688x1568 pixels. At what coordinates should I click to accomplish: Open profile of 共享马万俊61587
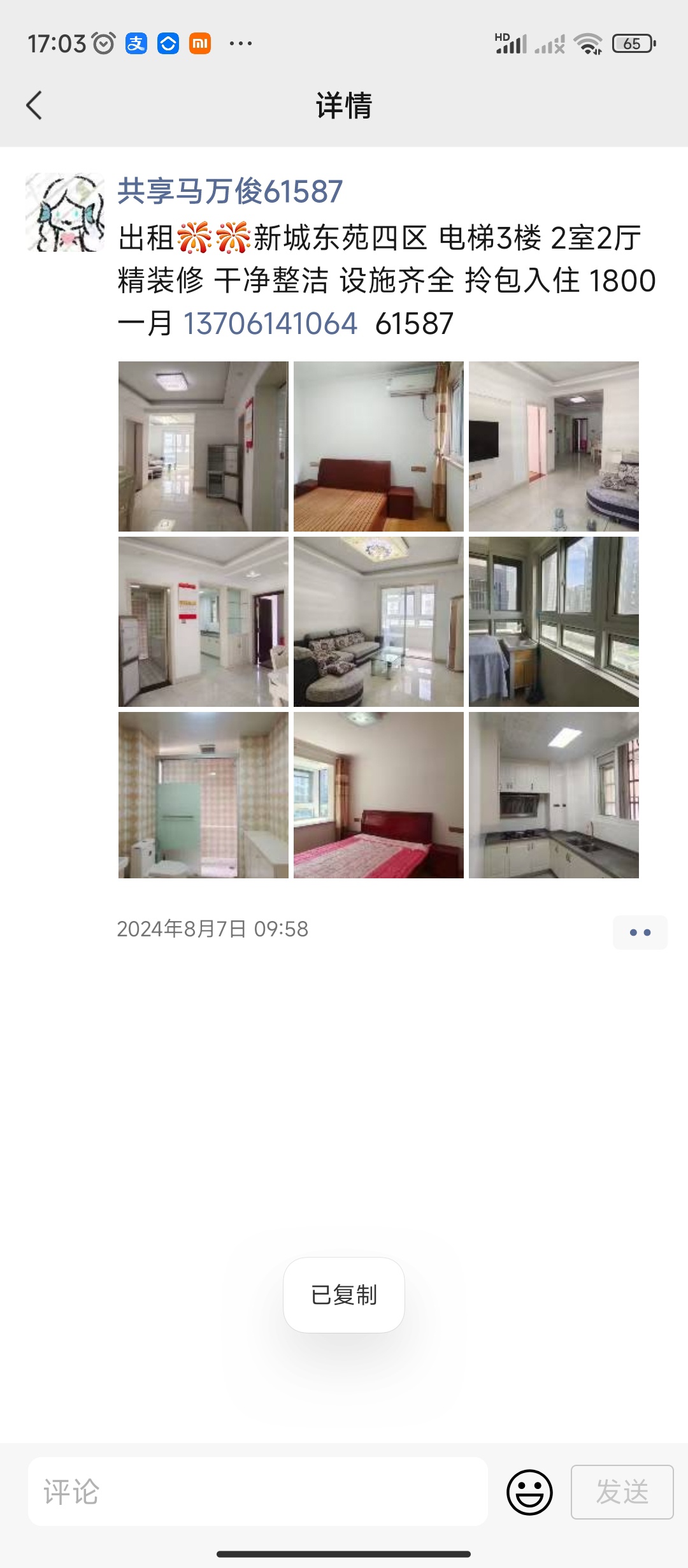[x=230, y=191]
